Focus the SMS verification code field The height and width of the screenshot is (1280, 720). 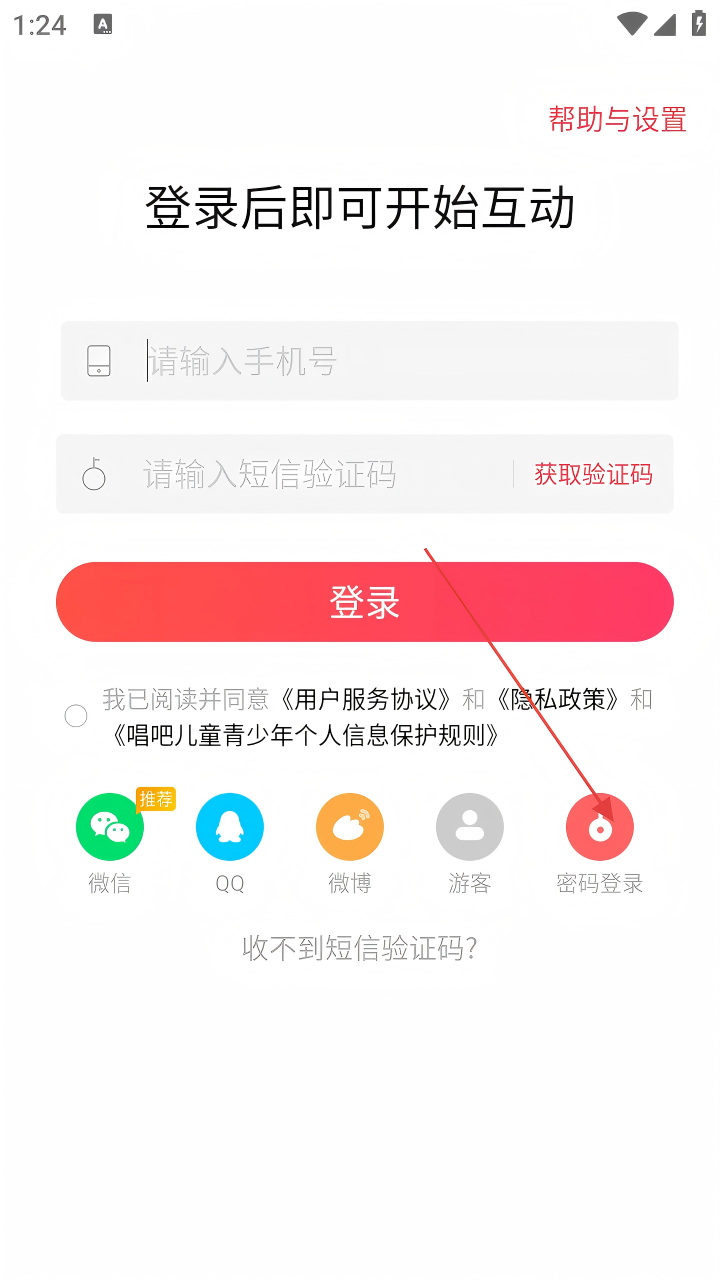click(320, 474)
